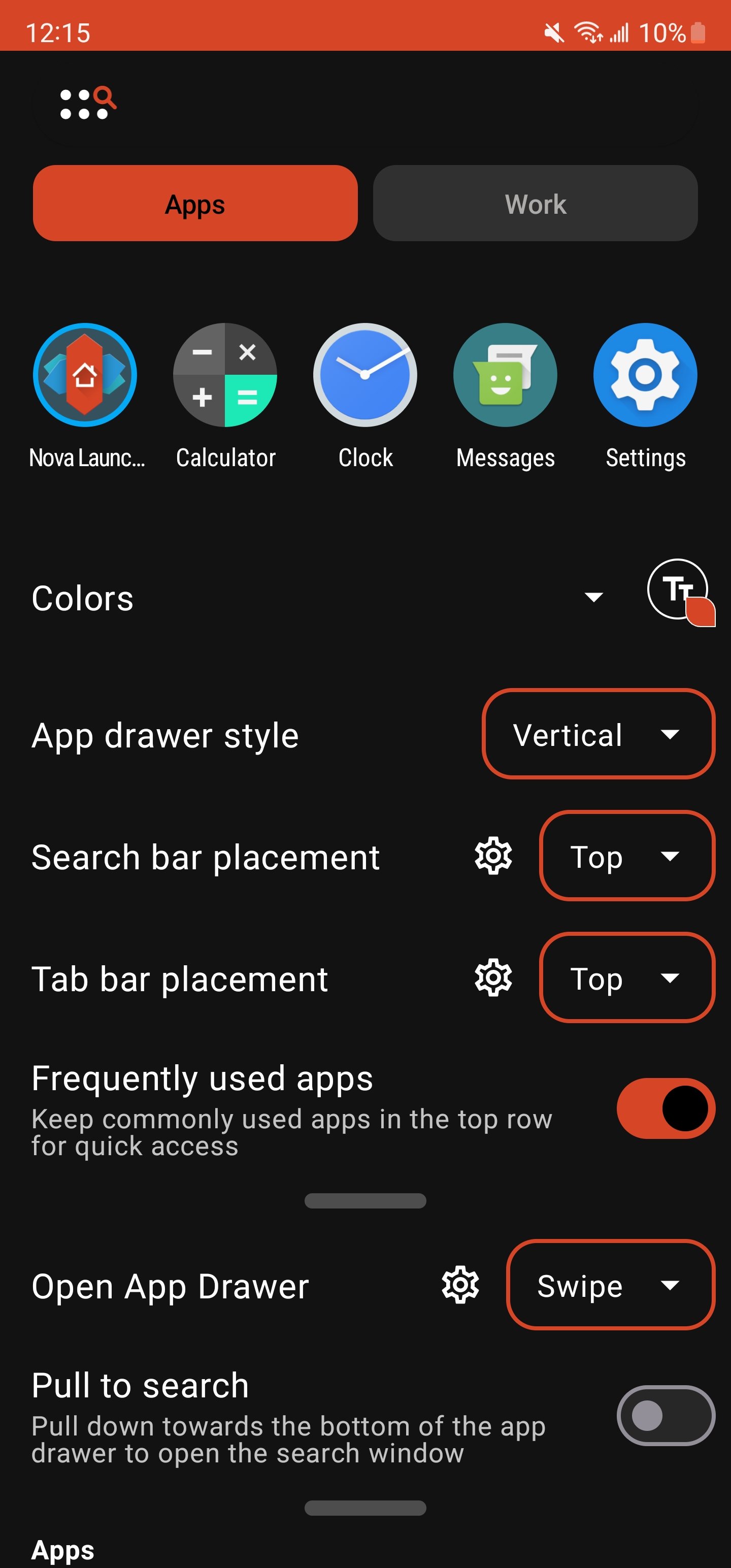The image size is (731, 1568).
Task: Tap the app search icon in the search bar
Action: click(88, 103)
